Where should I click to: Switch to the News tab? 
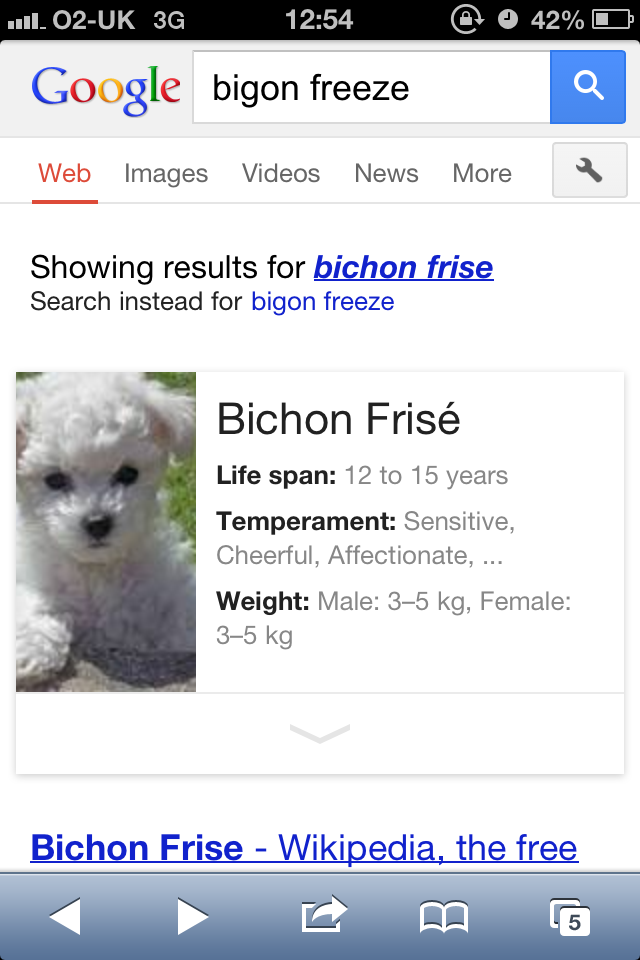click(386, 173)
